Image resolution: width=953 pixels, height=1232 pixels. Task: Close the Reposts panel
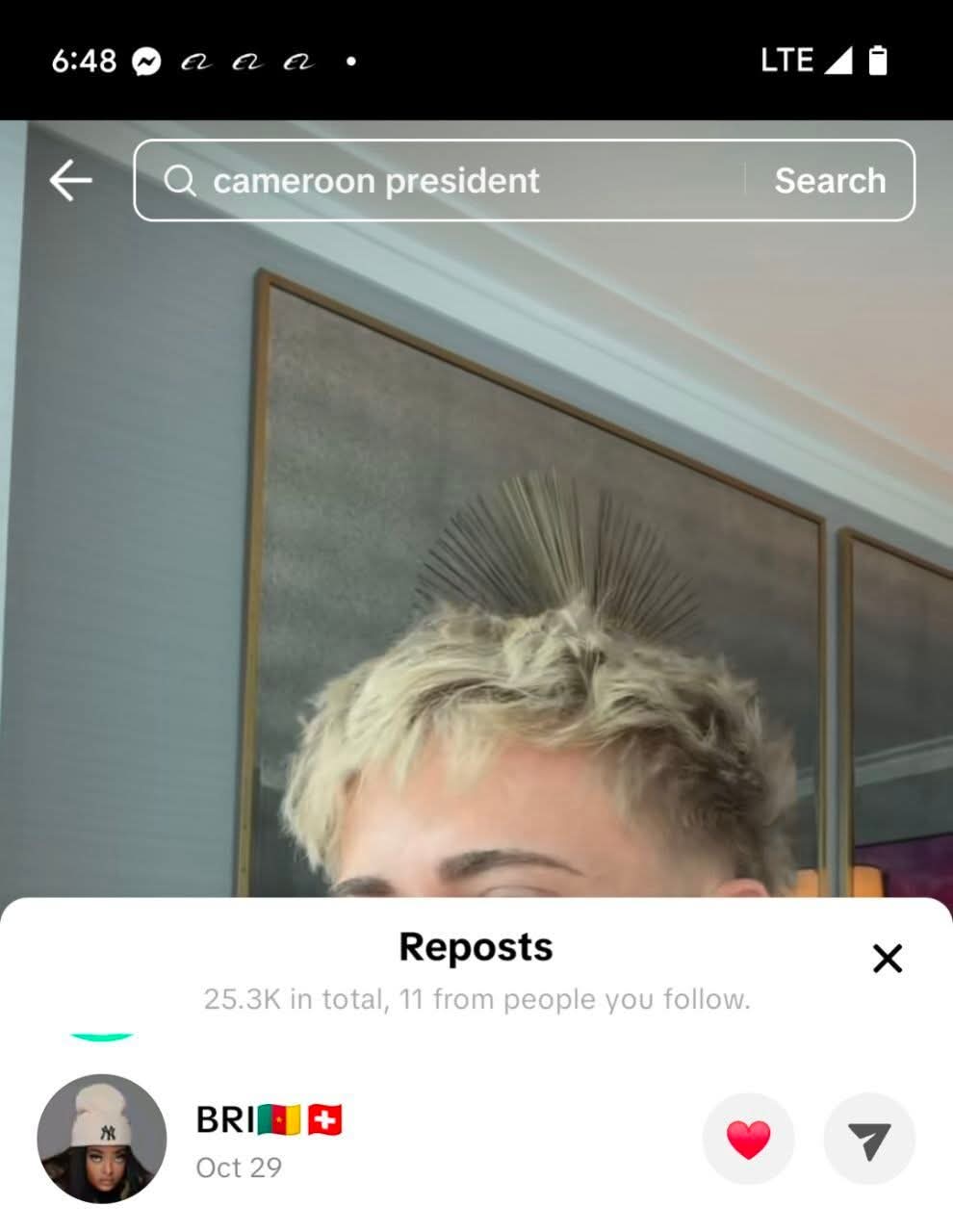pos(887,959)
